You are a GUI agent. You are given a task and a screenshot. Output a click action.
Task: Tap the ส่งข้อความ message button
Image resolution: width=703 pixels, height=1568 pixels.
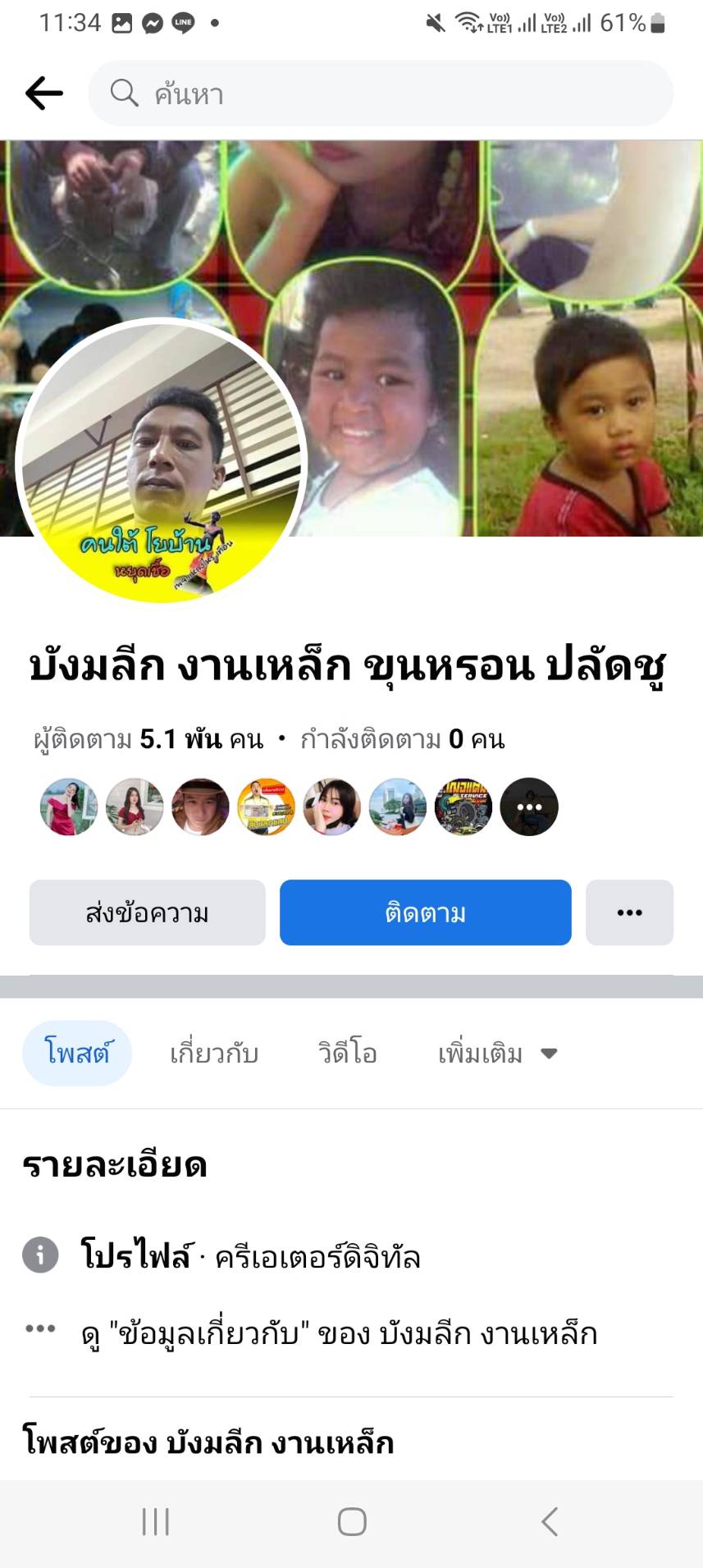click(x=148, y=912)
